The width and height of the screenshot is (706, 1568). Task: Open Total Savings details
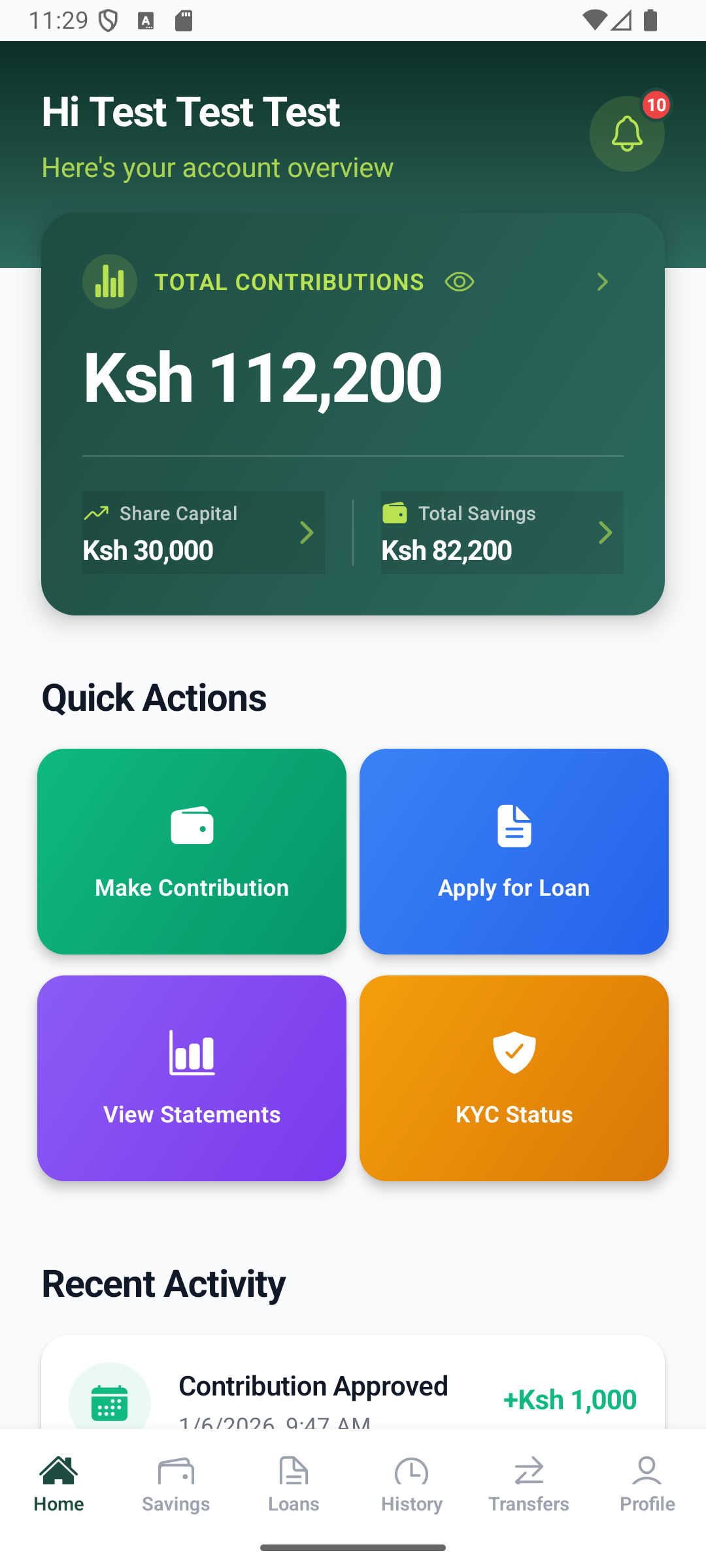(x=502, y=532)
